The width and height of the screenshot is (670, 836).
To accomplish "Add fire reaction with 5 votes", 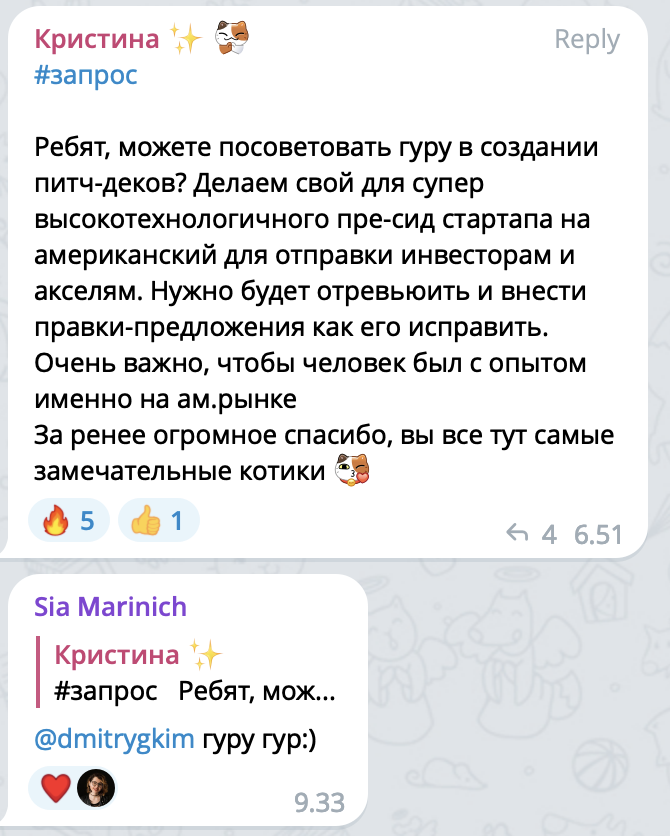I will pyautogui.click(x=70, y=521).
